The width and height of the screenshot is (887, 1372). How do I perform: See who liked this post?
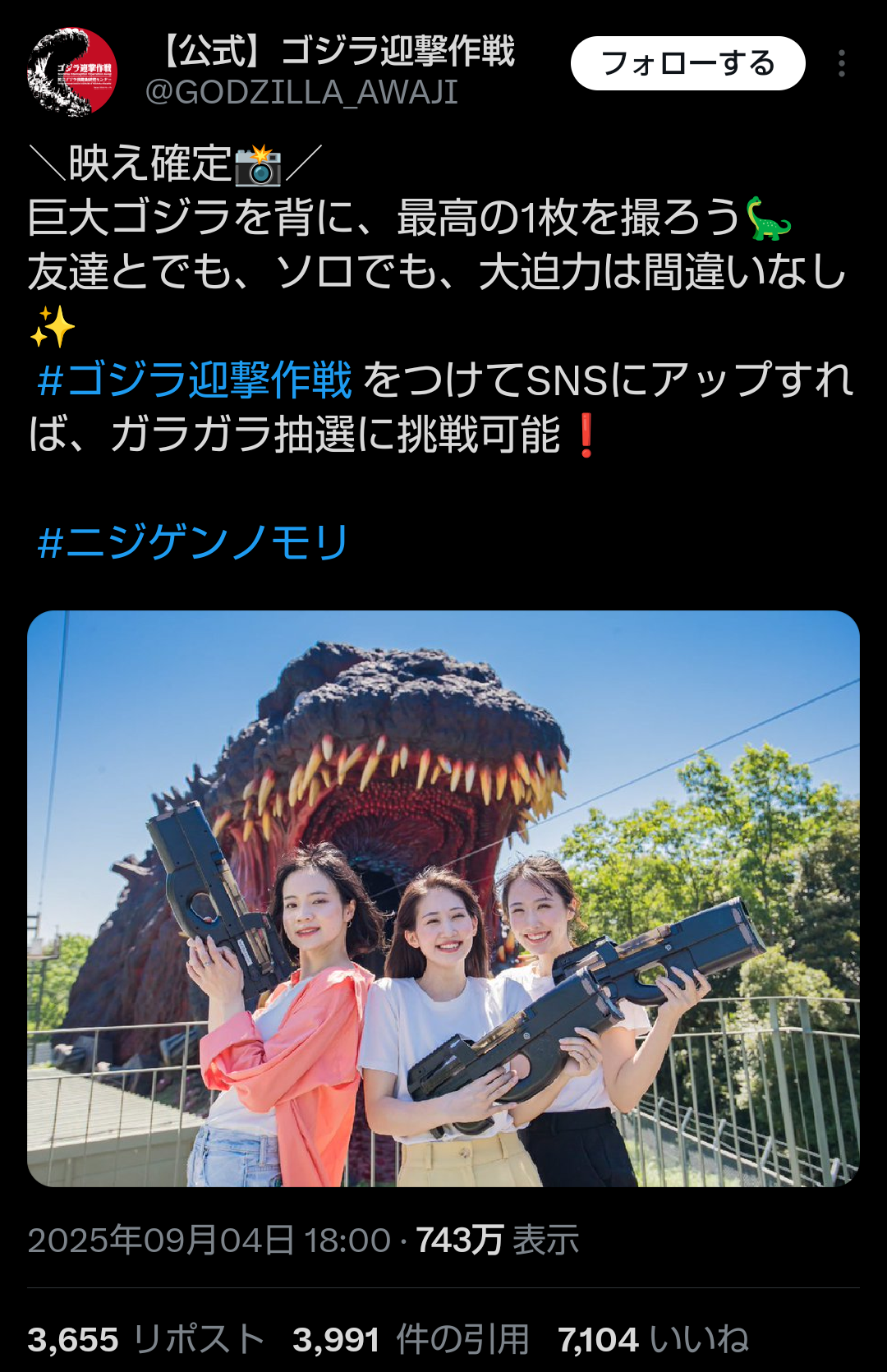[653, 1340]
